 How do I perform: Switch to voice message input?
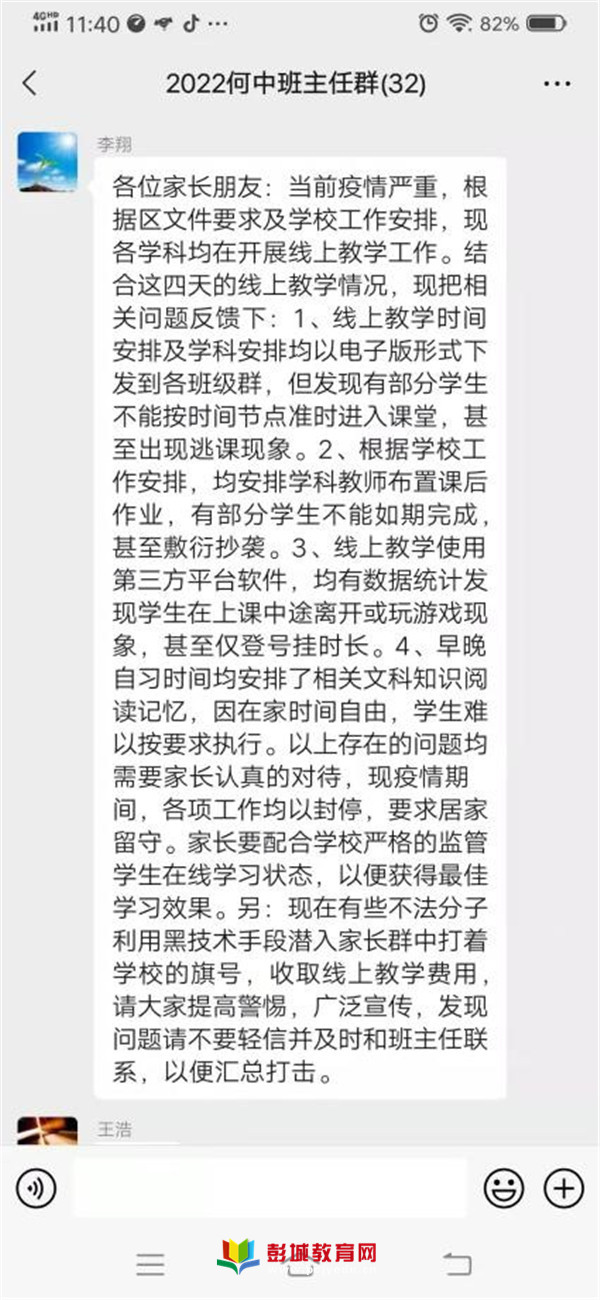36,1188
